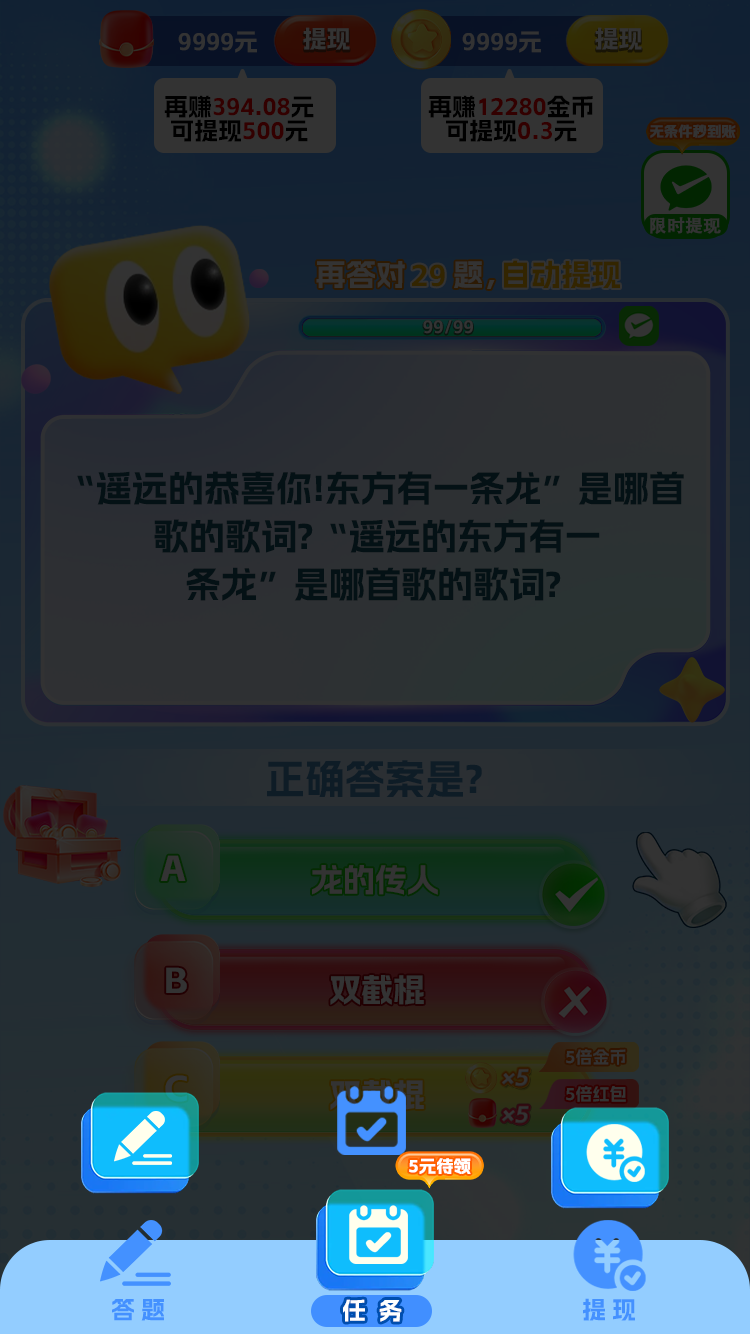Tap the gold coin 提现 button
This screenshot has width=750, height=1334.
tap(617, 40)
